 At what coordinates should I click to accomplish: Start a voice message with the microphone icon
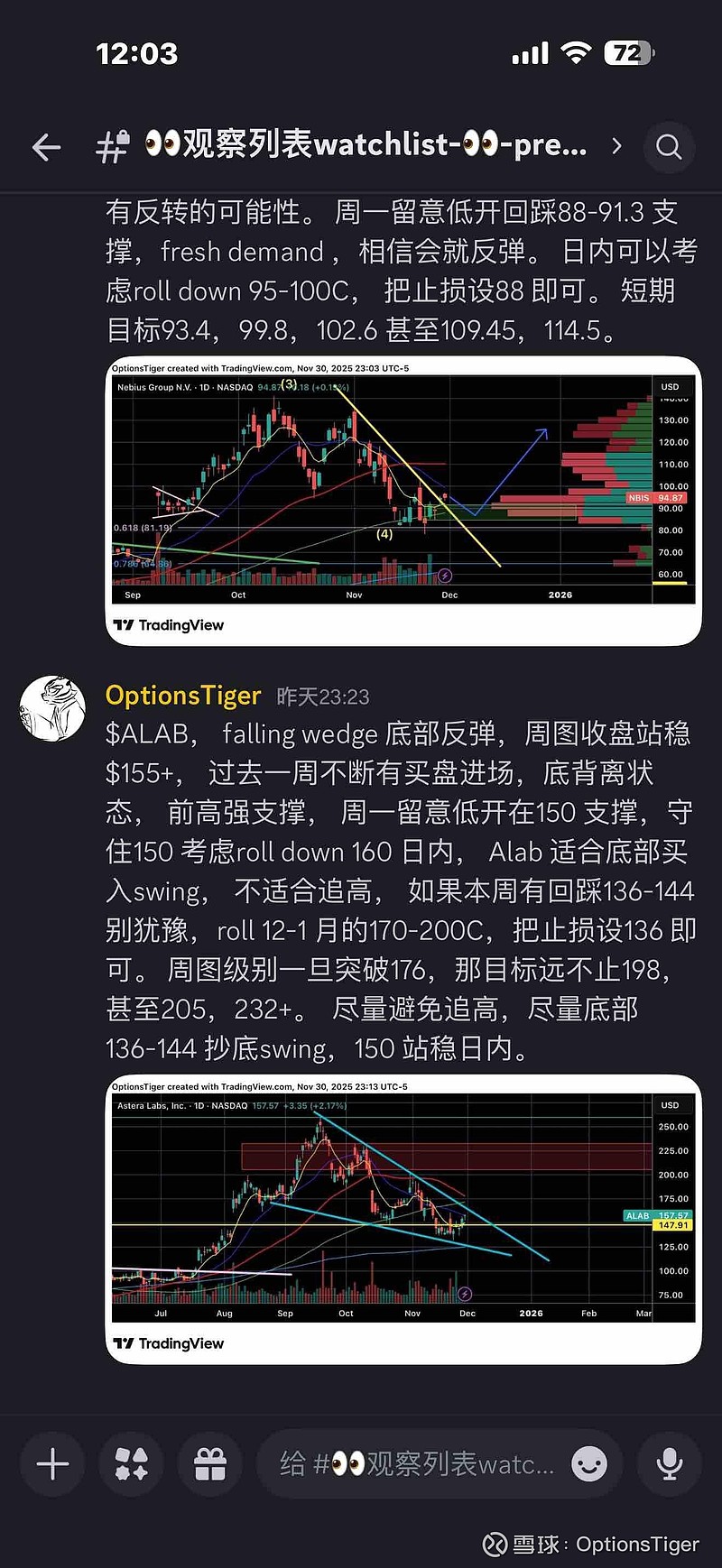669,1464
